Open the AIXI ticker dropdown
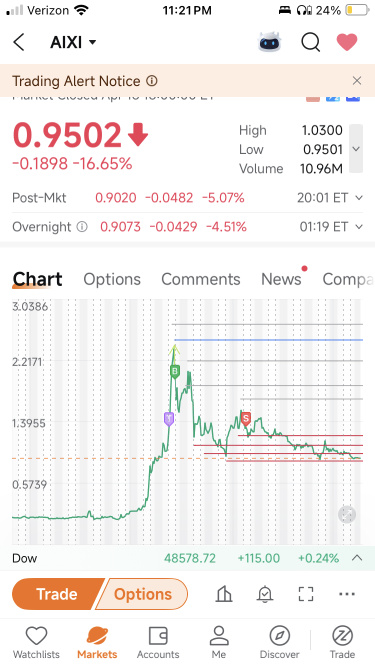This screenshot has width=375, height=667. click(x=73, y=42)
